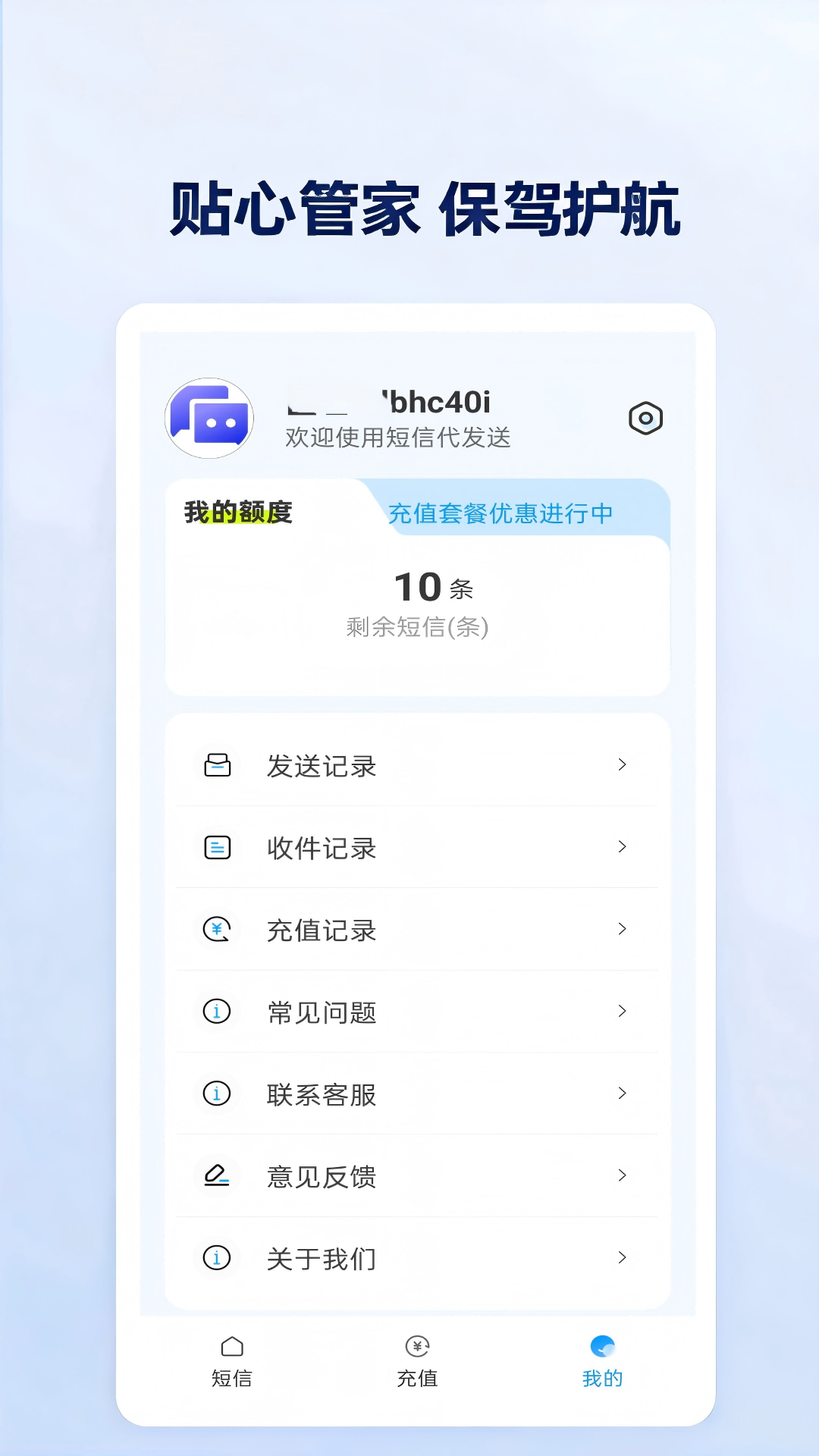Open the 意见反馈 feedback entry
The width and height of the screenshot is (819, 1456).
(x=320, y=1176)
